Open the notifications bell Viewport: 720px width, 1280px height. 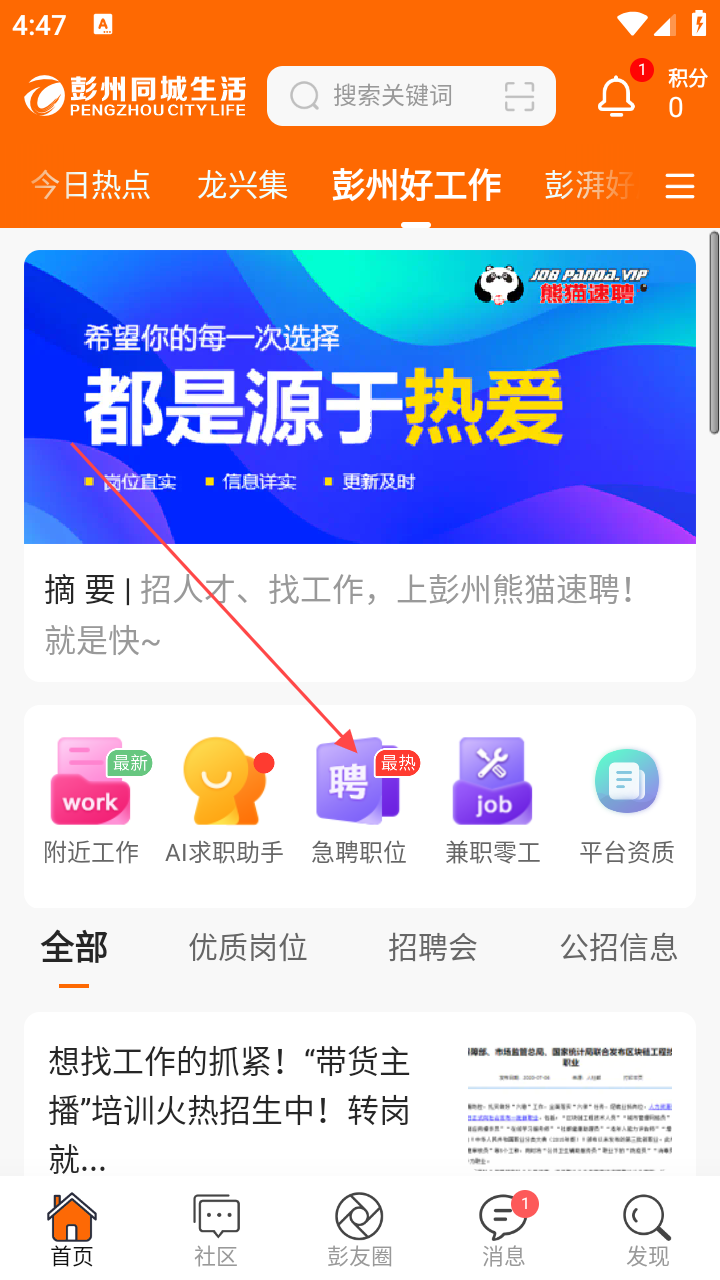click(616, 96)
